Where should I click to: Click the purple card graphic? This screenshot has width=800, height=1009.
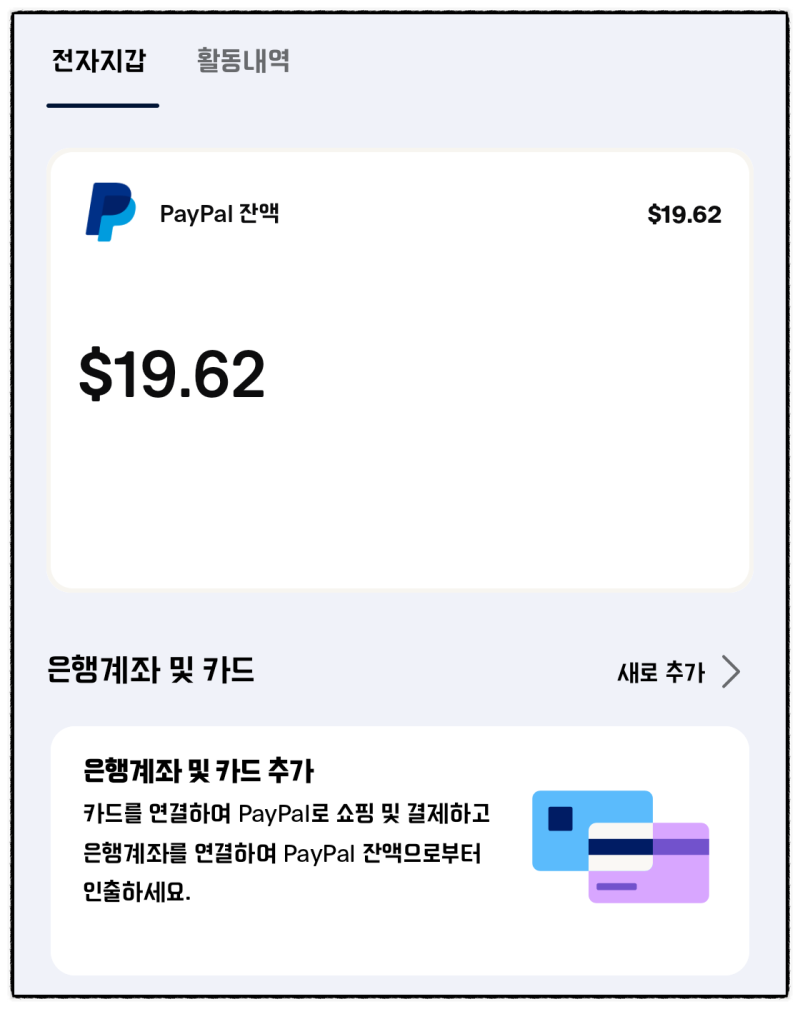click(x=680, y=880)
